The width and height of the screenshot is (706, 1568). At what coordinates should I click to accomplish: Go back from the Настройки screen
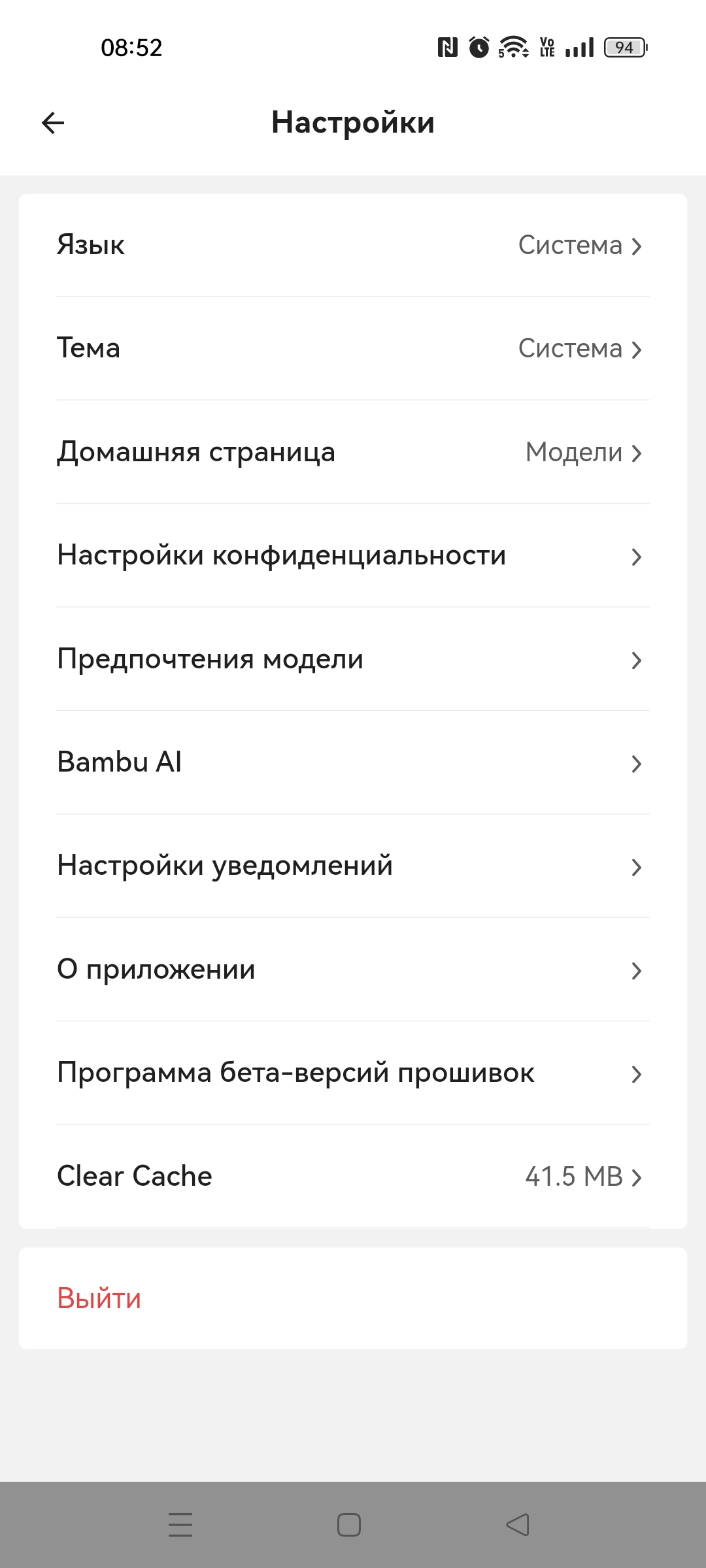point(53,123)
